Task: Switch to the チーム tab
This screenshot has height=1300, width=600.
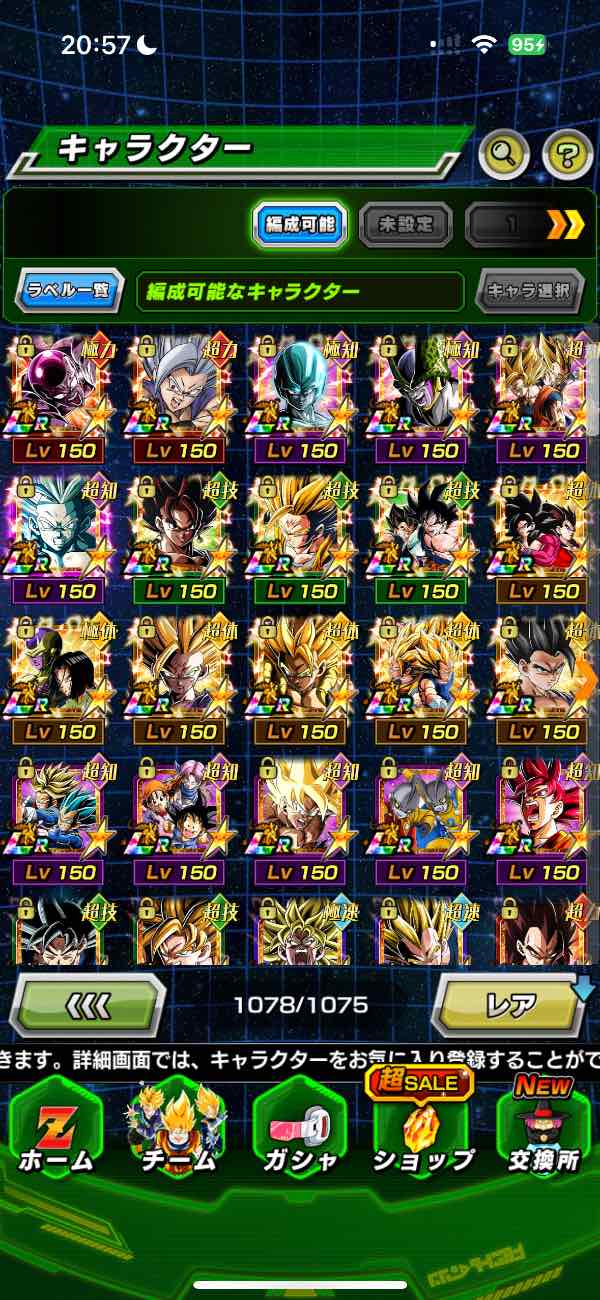Action: tap(177, 1124)
